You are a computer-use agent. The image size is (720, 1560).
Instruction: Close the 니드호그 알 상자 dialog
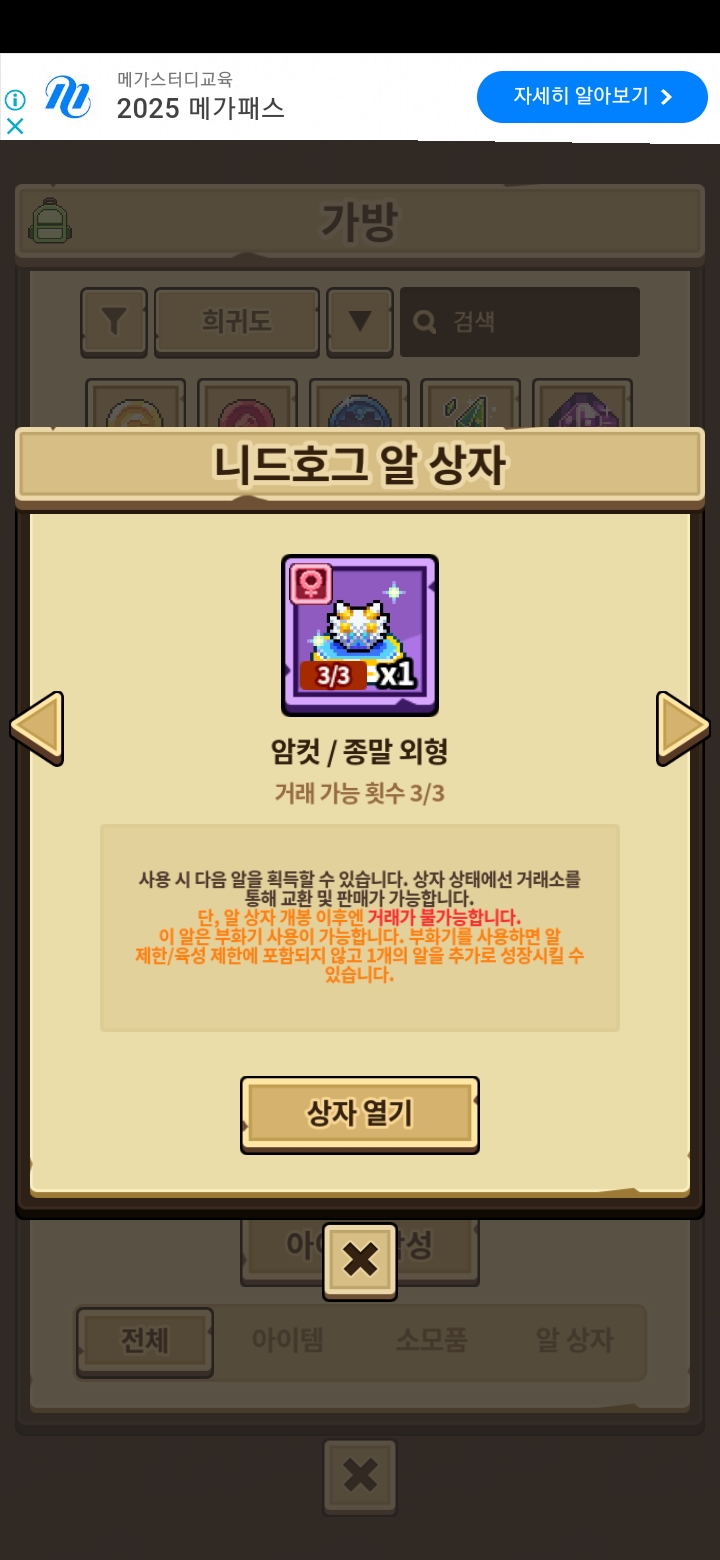360,1261
